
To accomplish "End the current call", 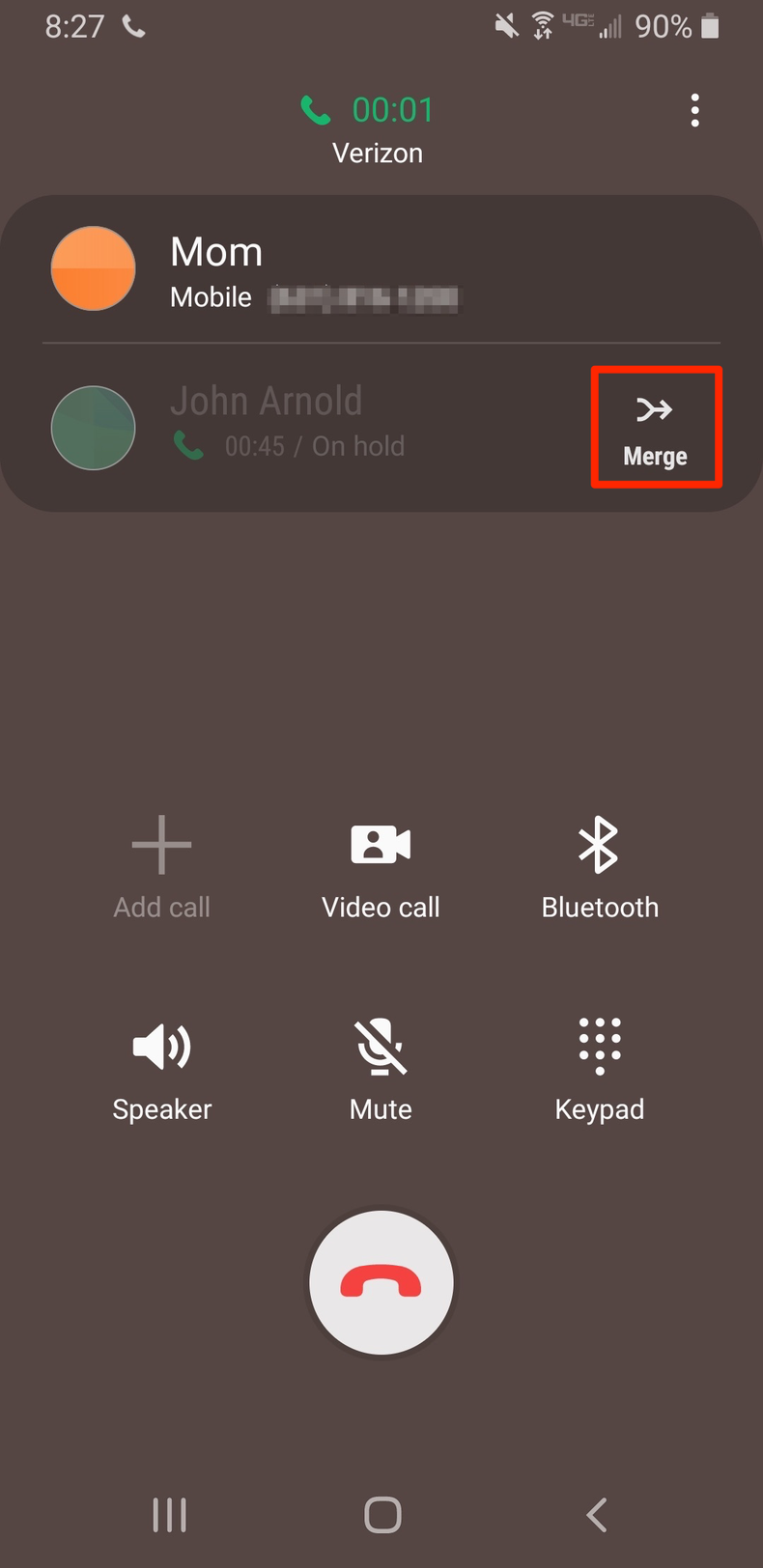I will pos(381,1282).
